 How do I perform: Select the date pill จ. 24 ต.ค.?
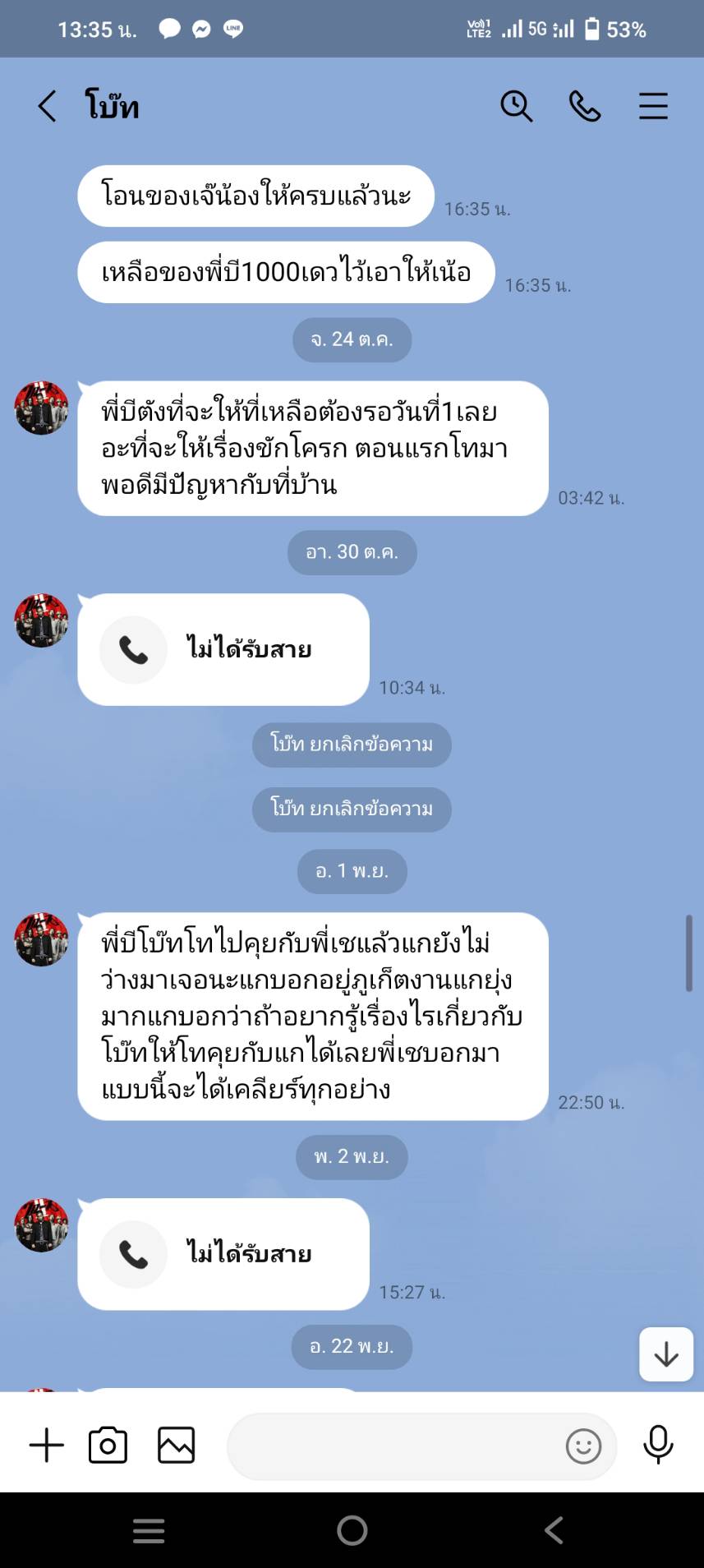[352, 339]
